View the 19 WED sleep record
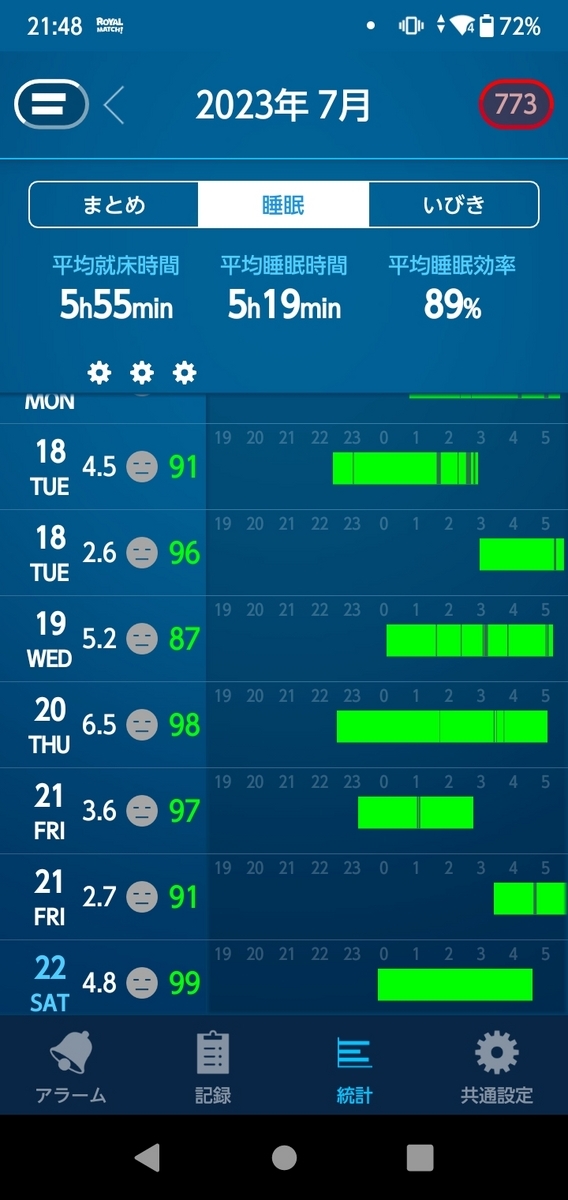Screen dimensions: 568x1200 284,639
